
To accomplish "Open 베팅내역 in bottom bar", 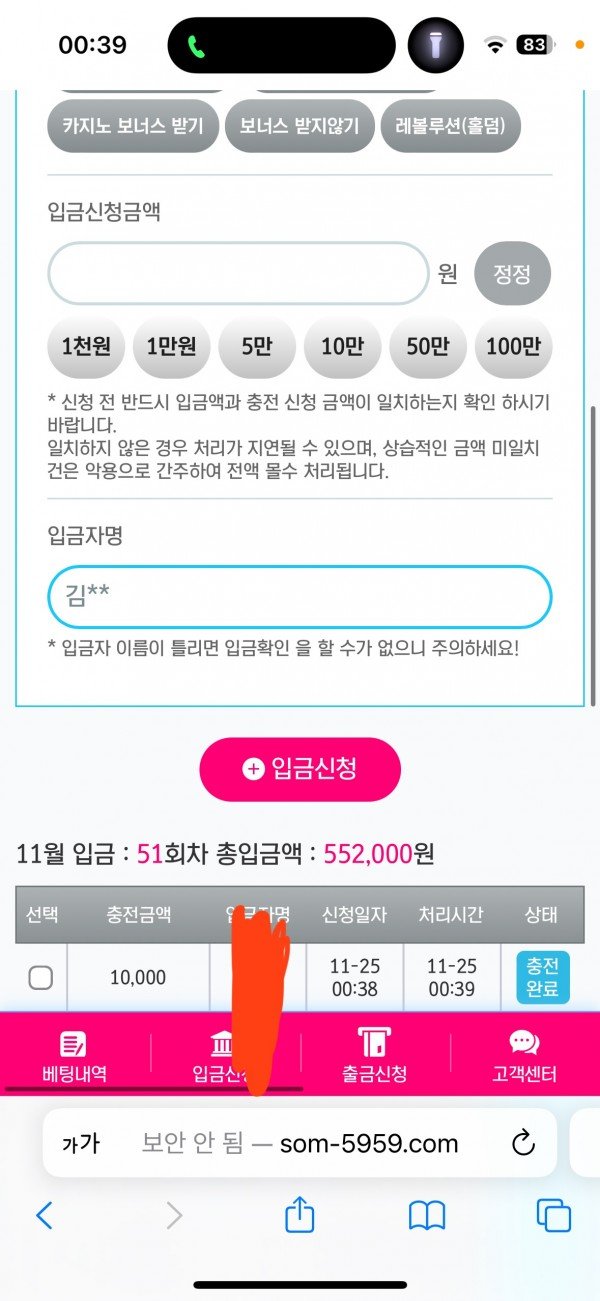I will (74, 1058).
